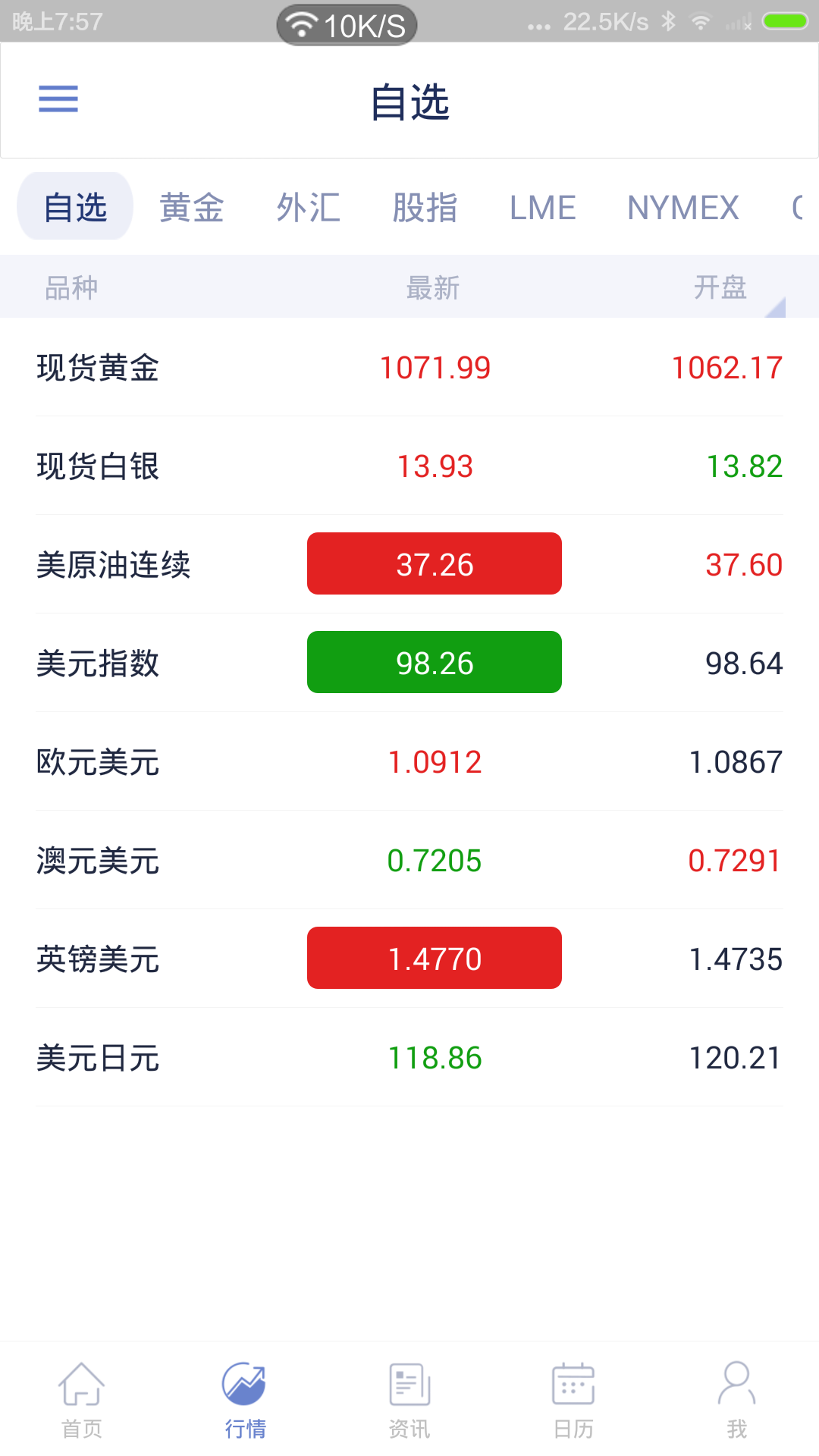Tap the 开盘 column header to switch
This screenshot has width=819, height=1456.
pos(720,287)
